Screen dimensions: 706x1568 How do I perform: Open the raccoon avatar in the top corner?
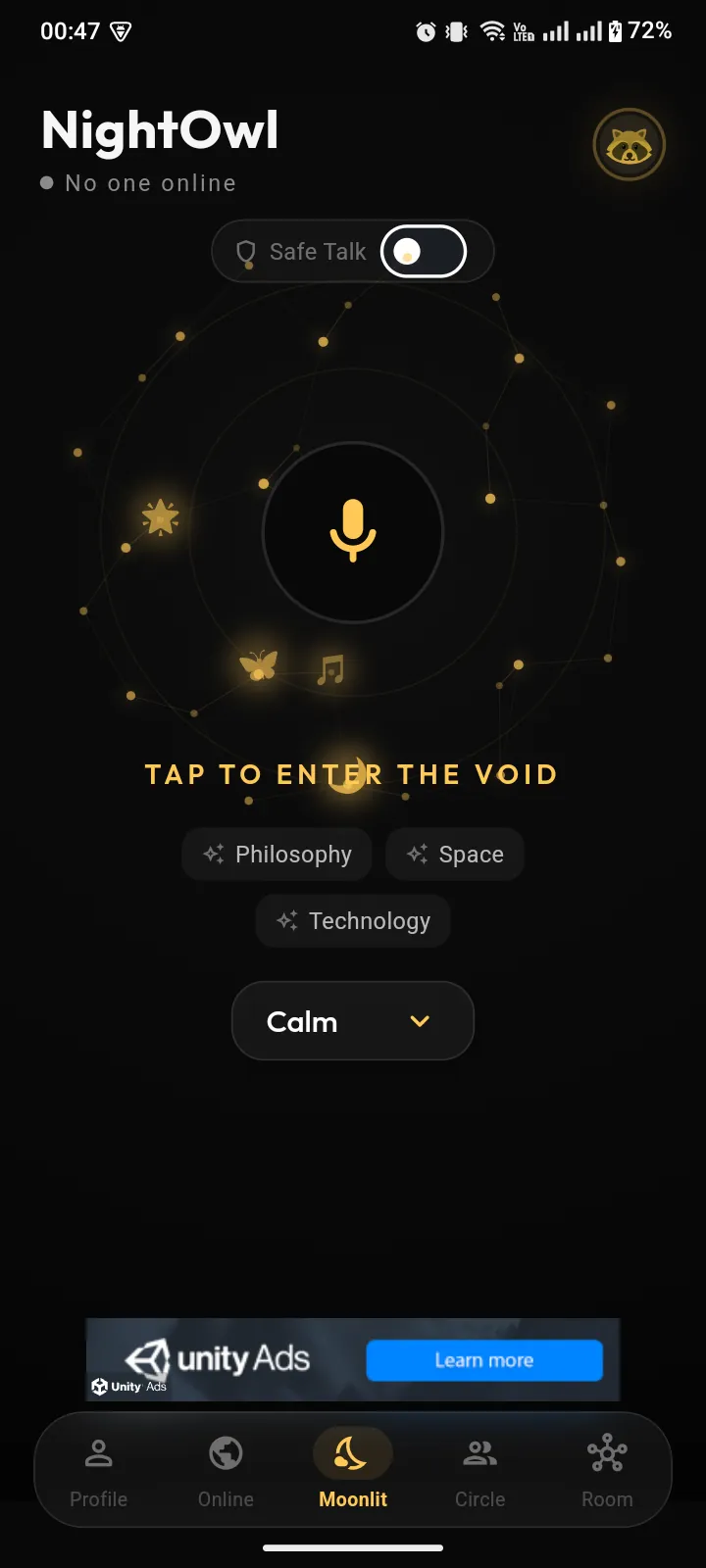point(629,144)
